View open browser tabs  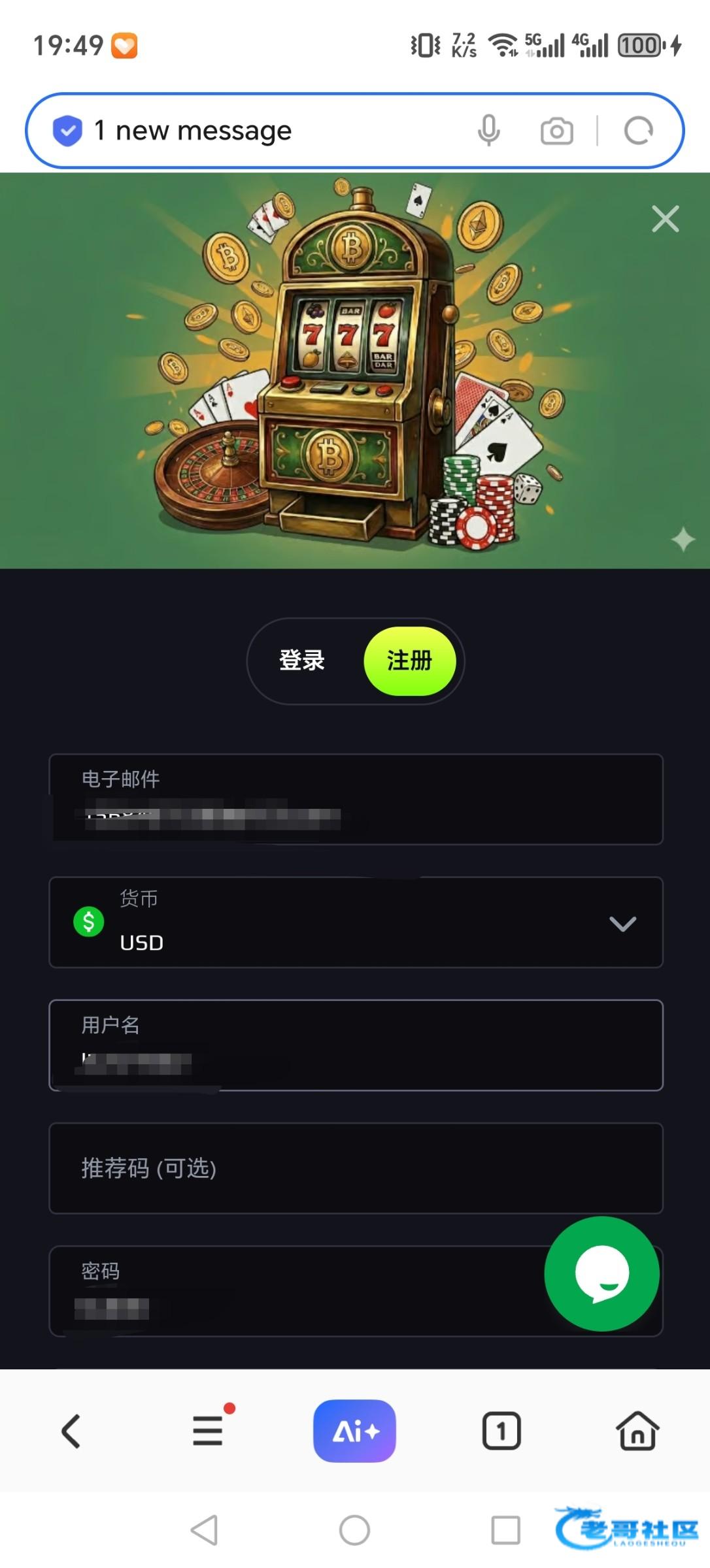coord(501,1431)
